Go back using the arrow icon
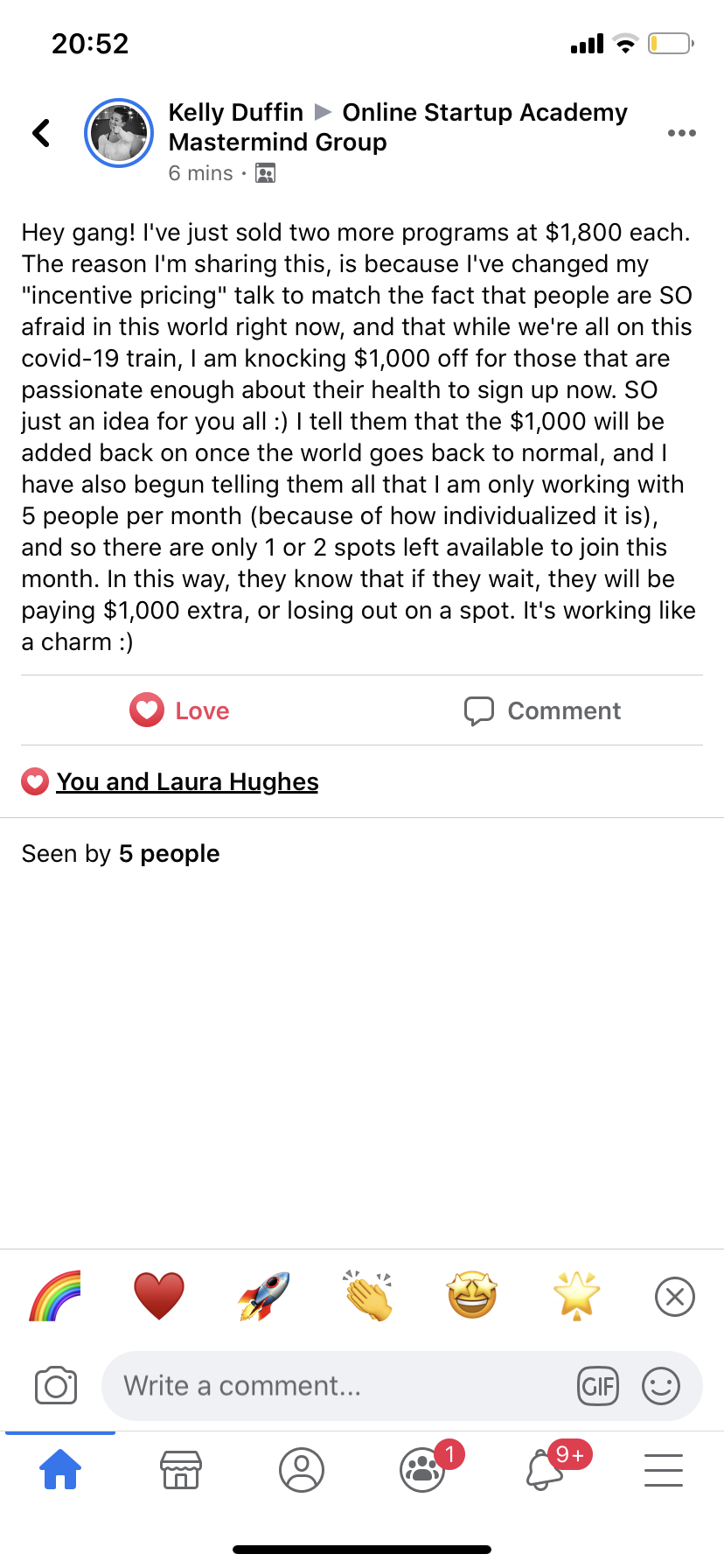This screenshot has height=1568, width=724. pyautogui.click(x=41, y=133)
